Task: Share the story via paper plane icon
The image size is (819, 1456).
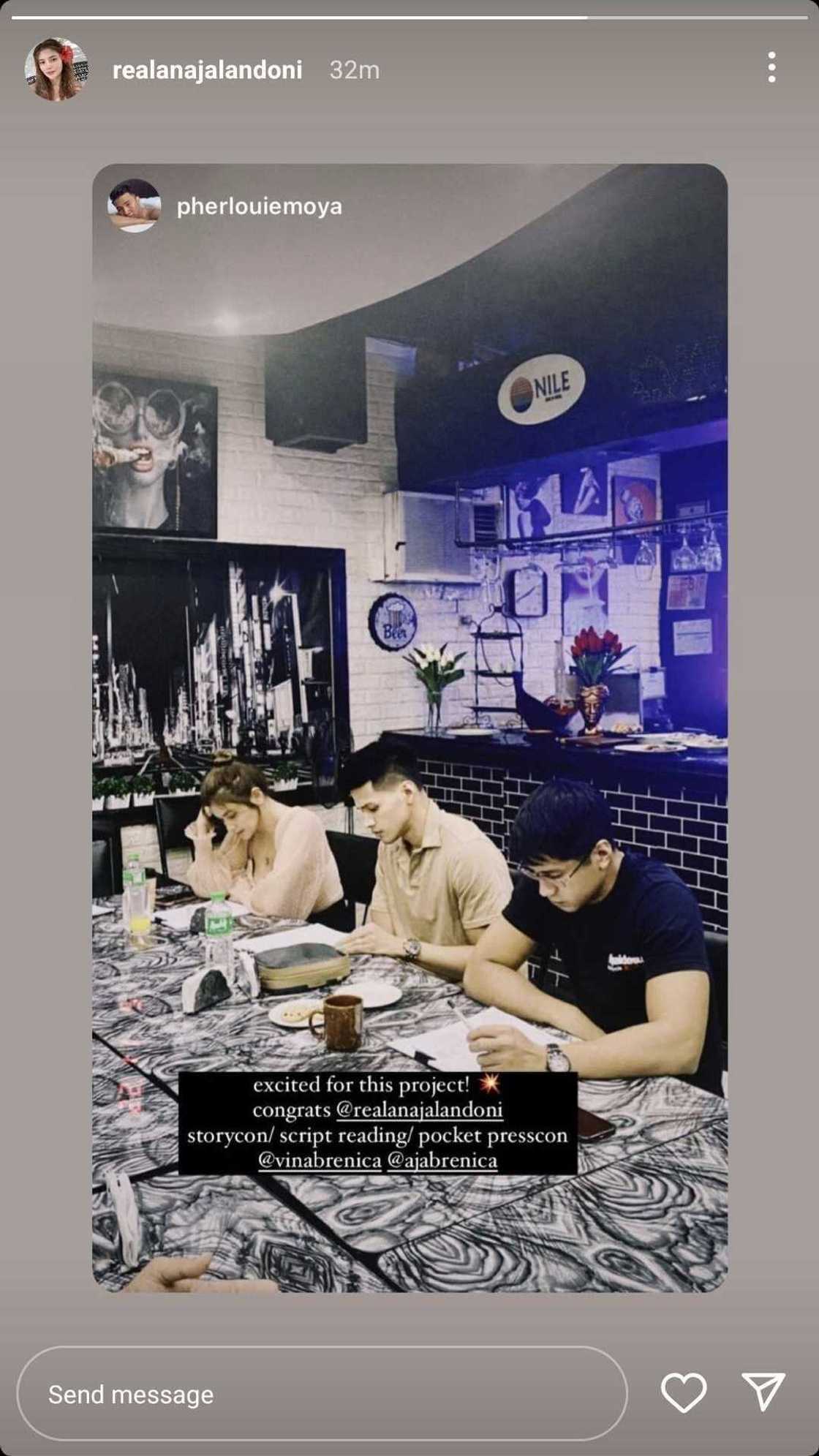Action: pyautogui.click(x=763, y=1391)
